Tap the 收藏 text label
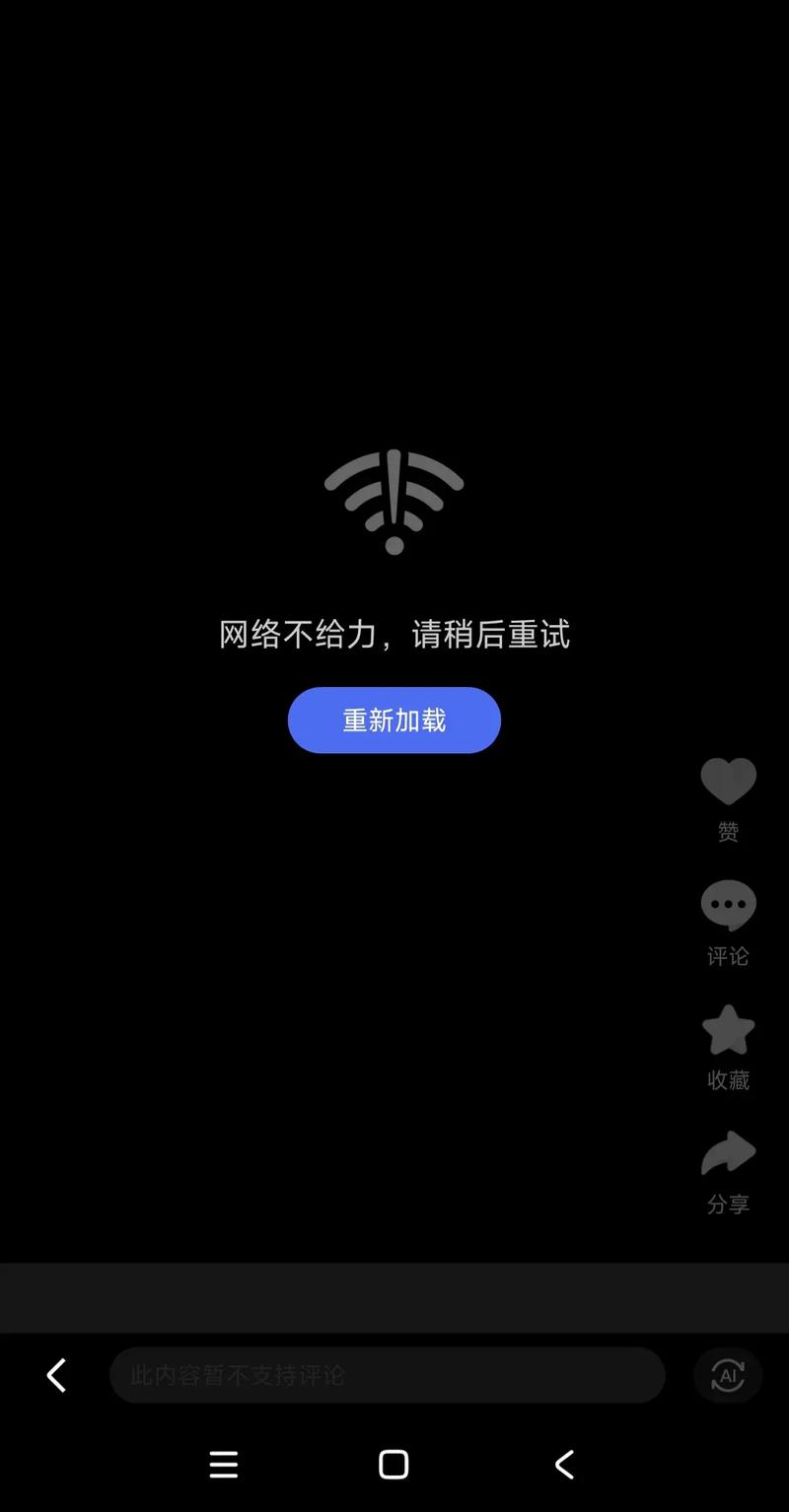 [x=728, y=1079]
